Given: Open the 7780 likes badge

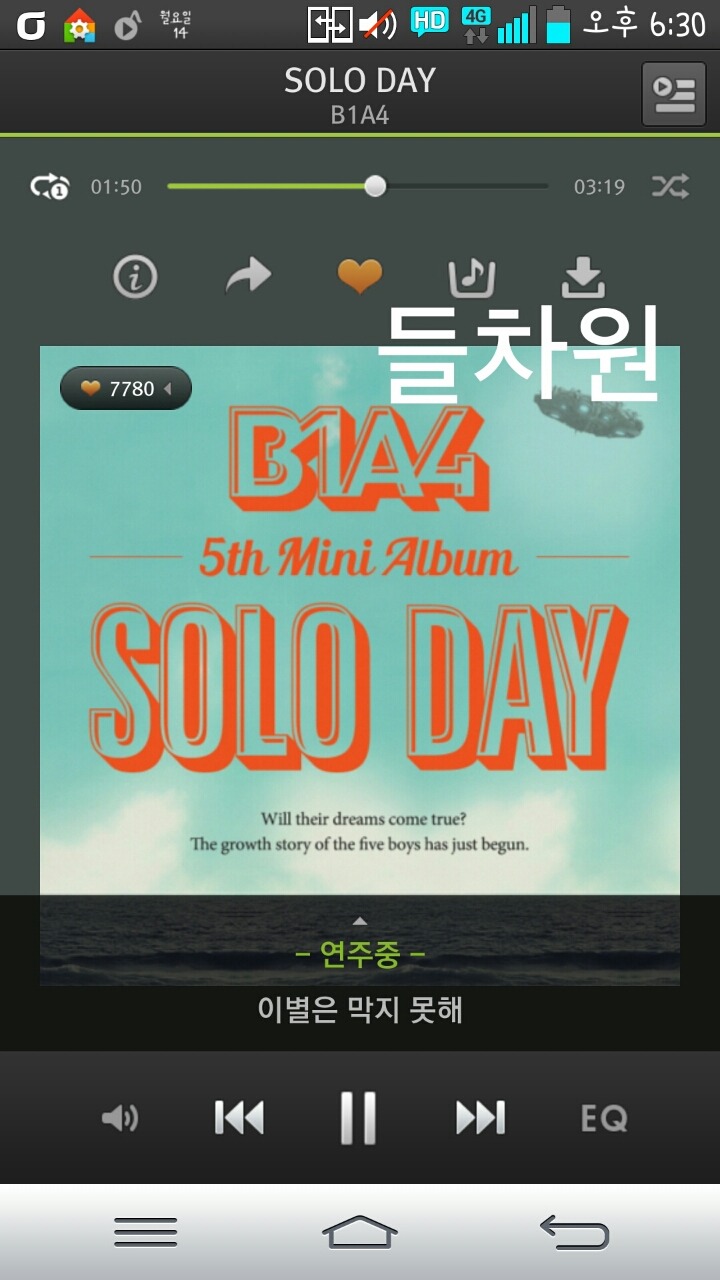Looking at the screenshot, I should click(125, 388).
